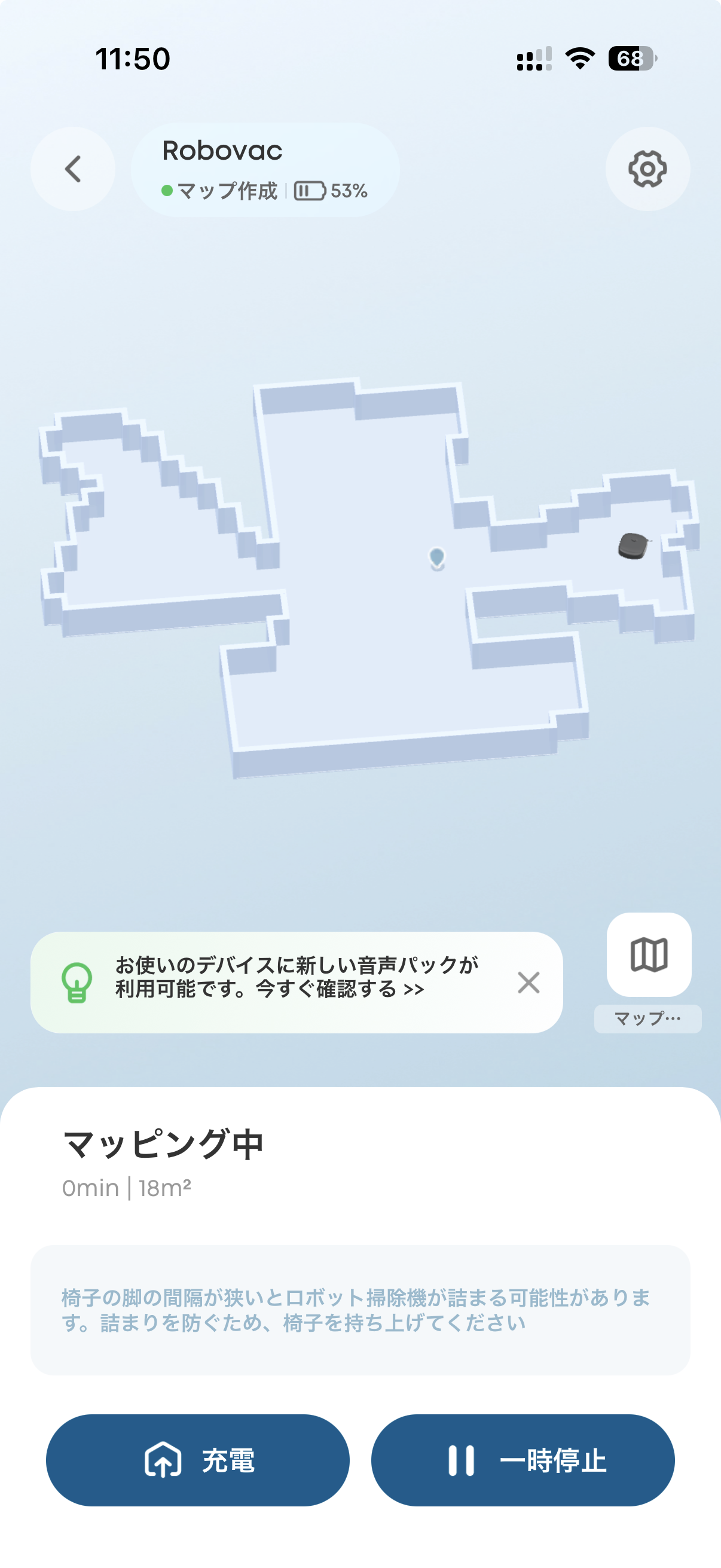Viewport: 721px width, 1568px height.
Task: Open the map button
Action: [x=649, y=954]
